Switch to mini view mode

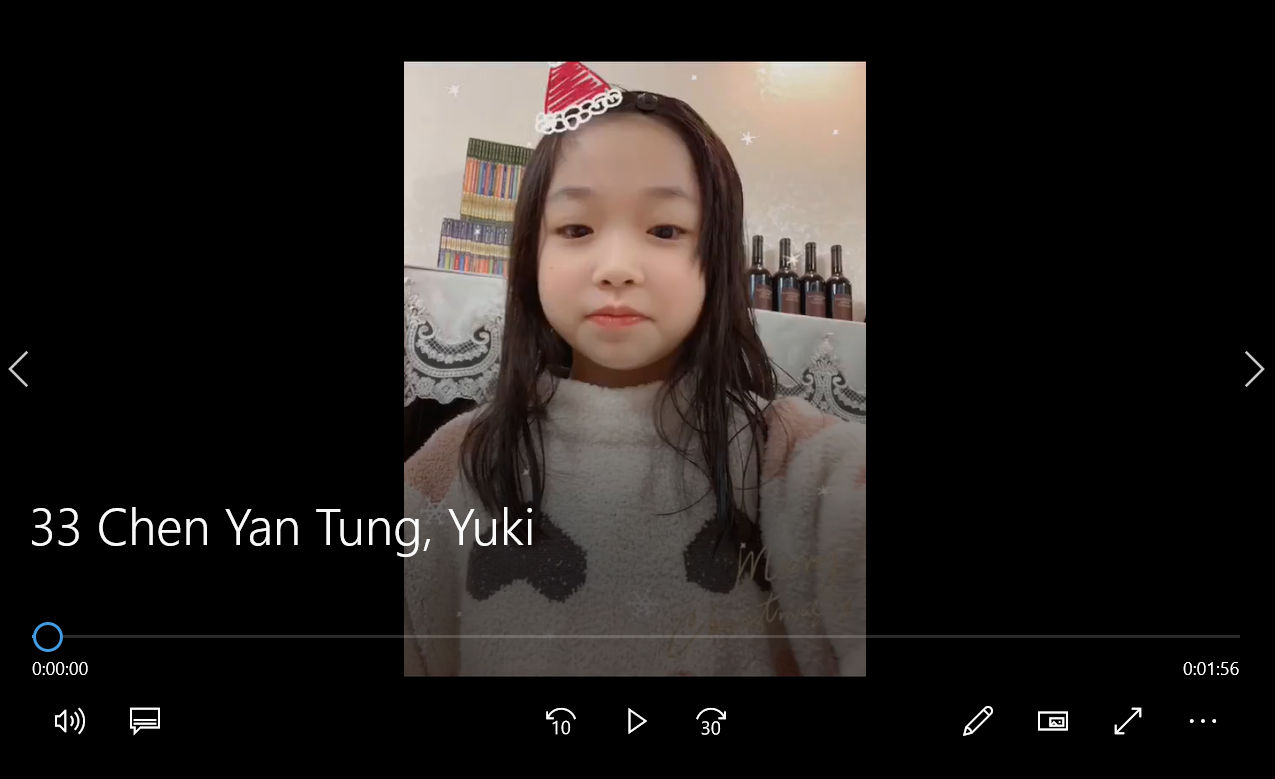pos(1053,721)
